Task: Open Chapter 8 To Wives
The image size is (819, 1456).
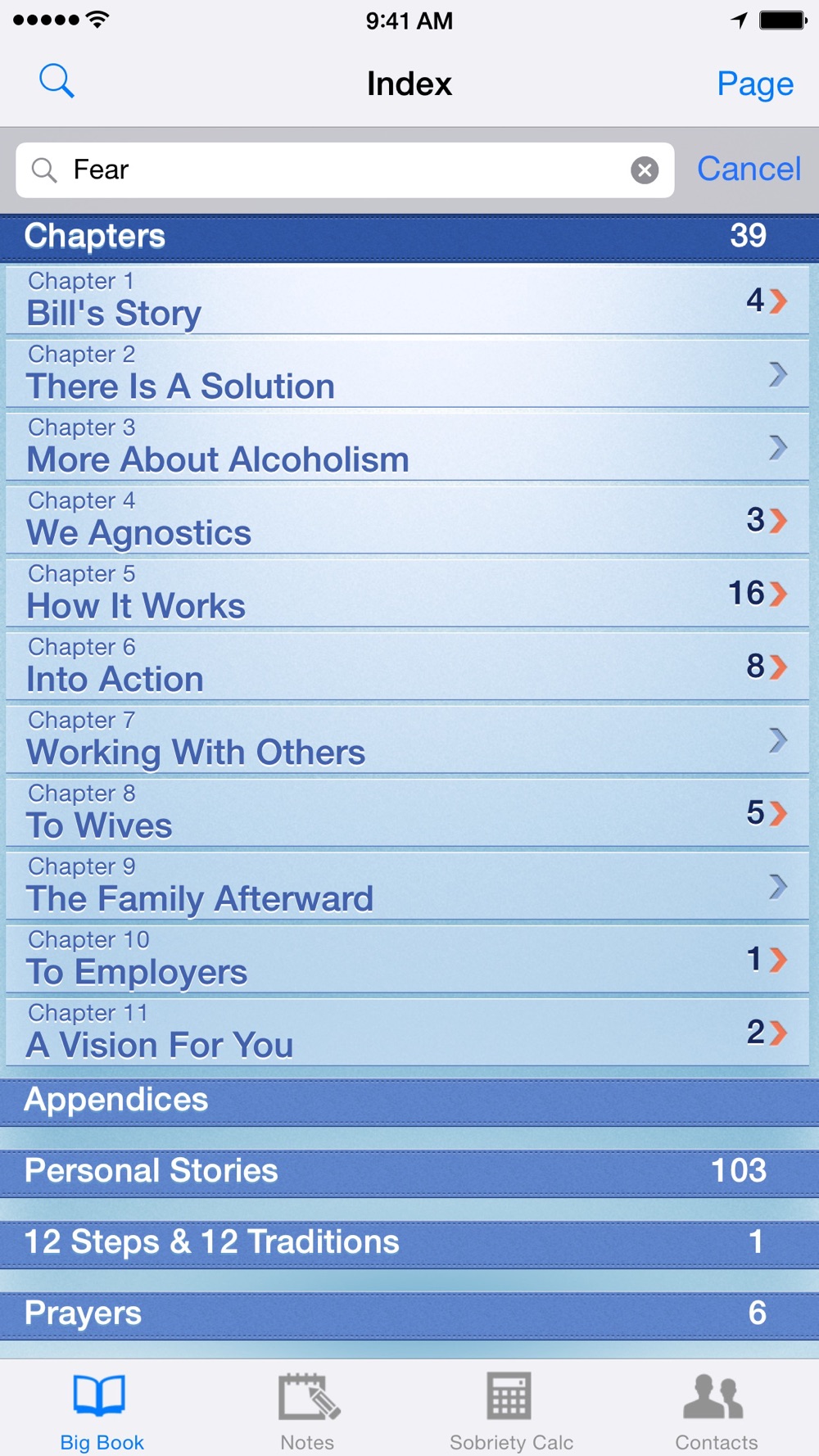Action: (x=407, y=812)
